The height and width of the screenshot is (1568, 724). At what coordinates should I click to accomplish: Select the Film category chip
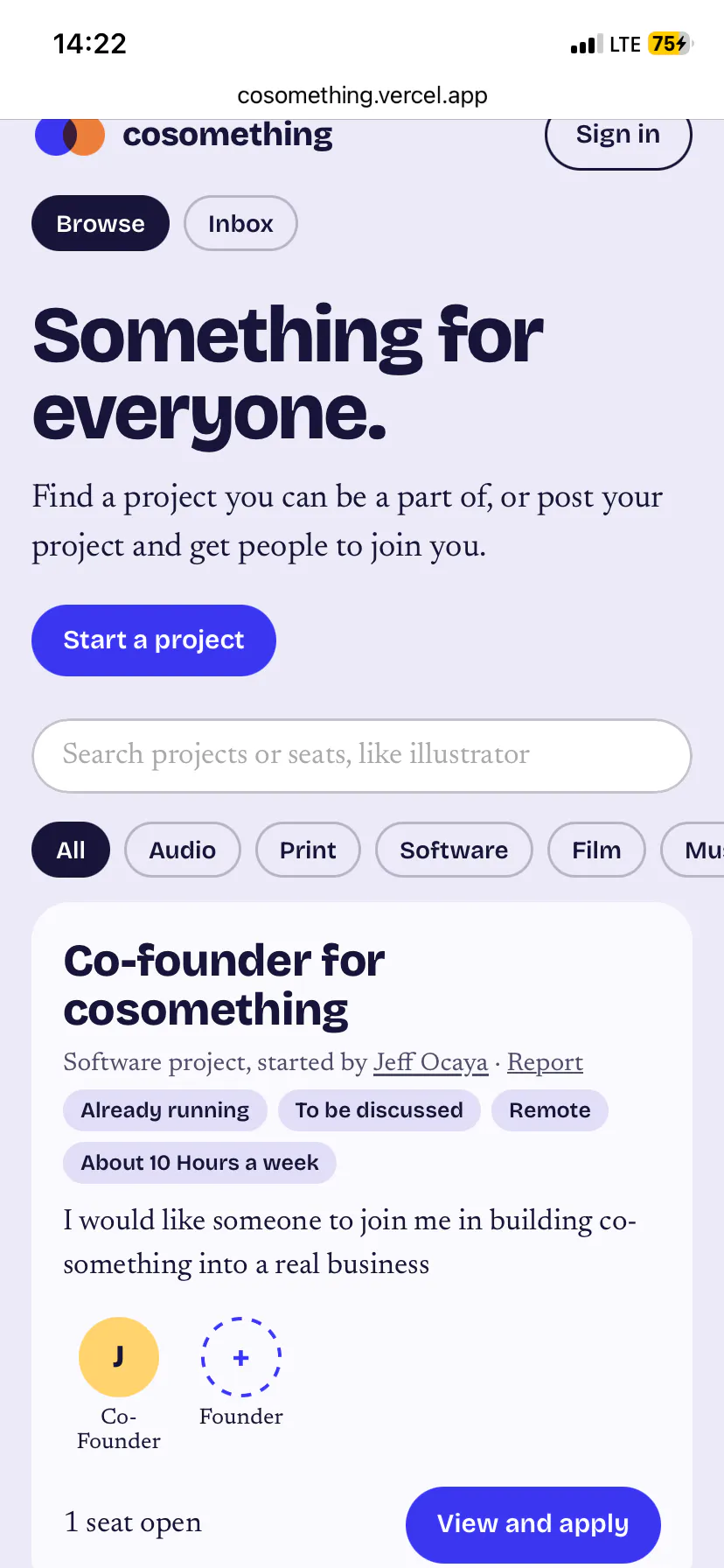click(x=596, y=850)
